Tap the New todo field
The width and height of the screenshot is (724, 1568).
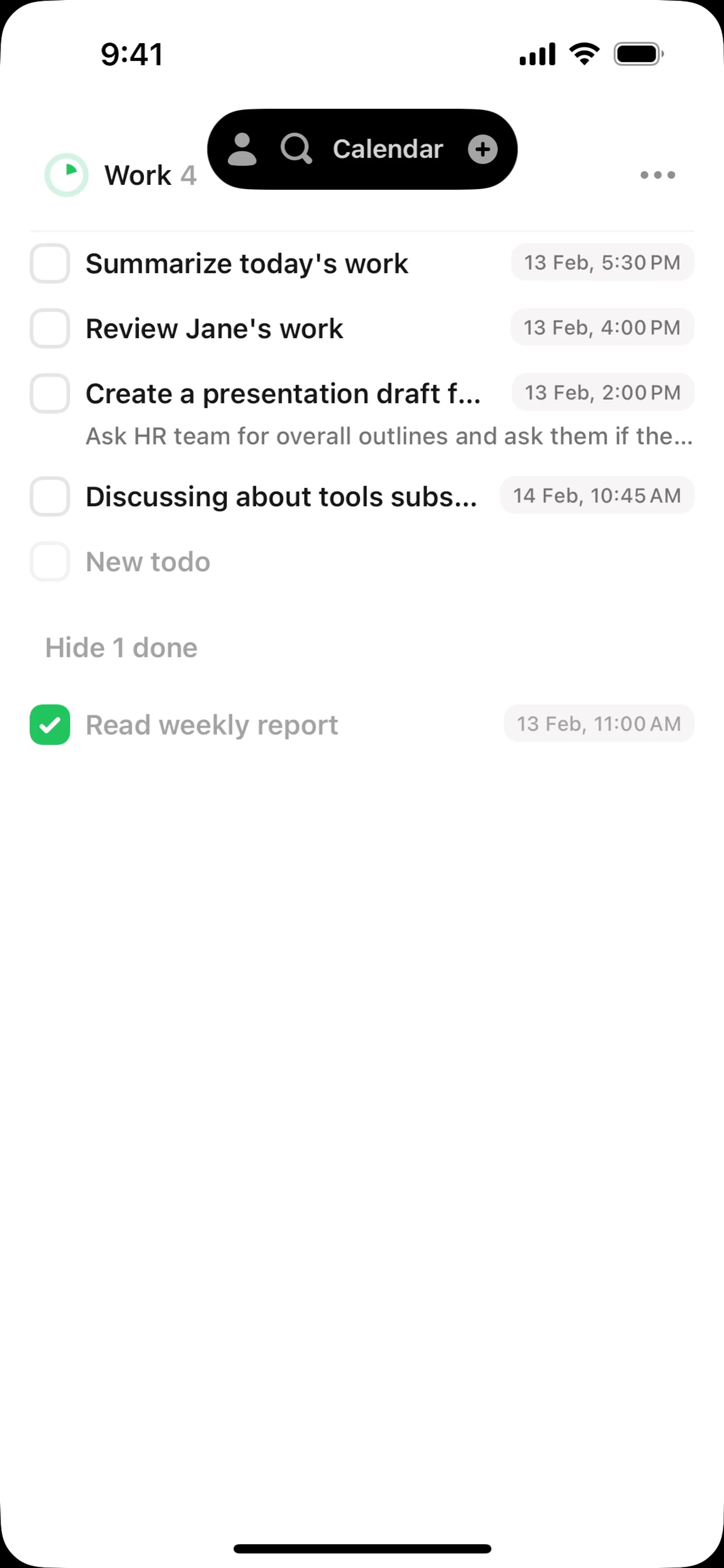(148, 562)
